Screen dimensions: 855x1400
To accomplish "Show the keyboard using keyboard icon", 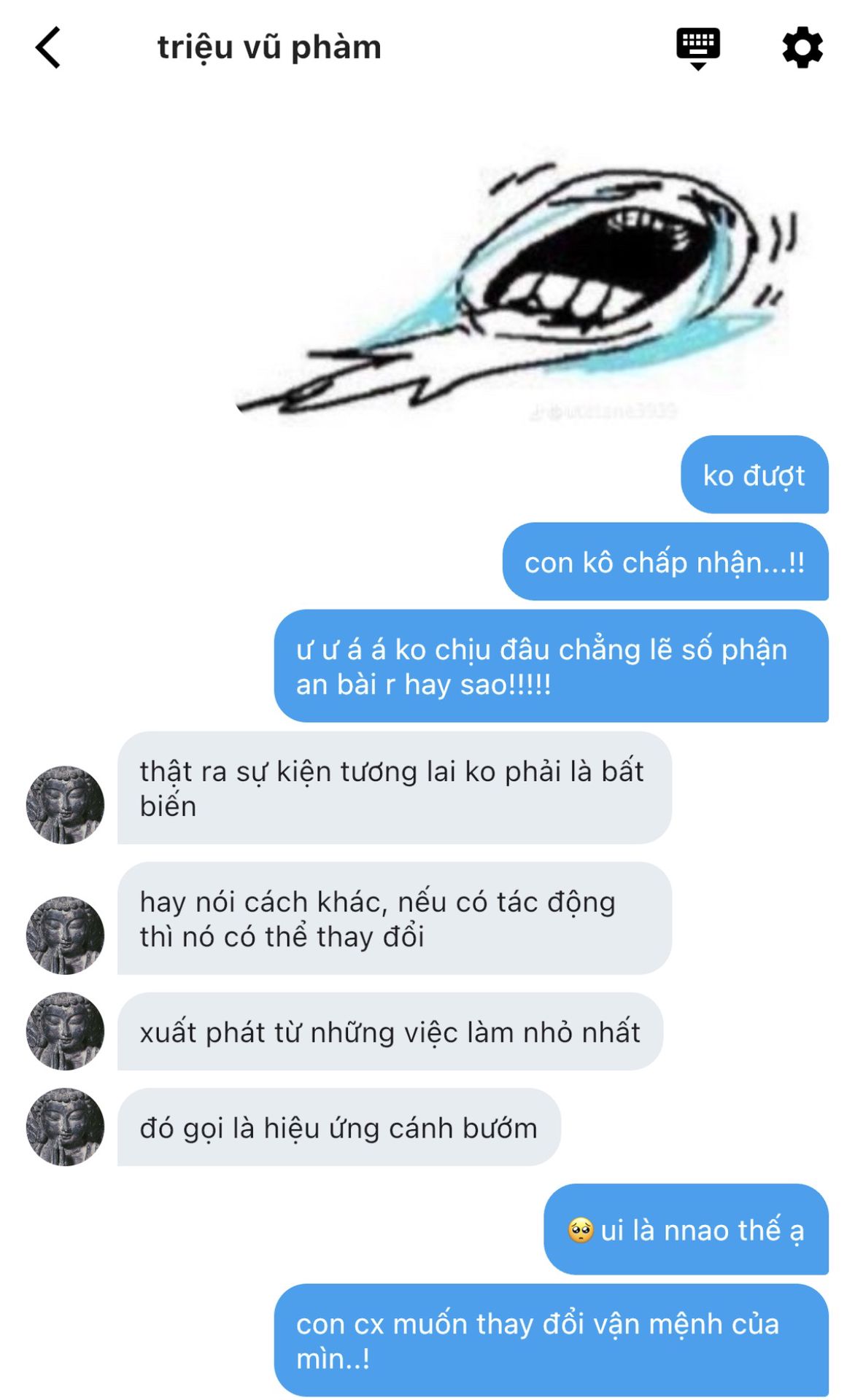I will 697,48.
